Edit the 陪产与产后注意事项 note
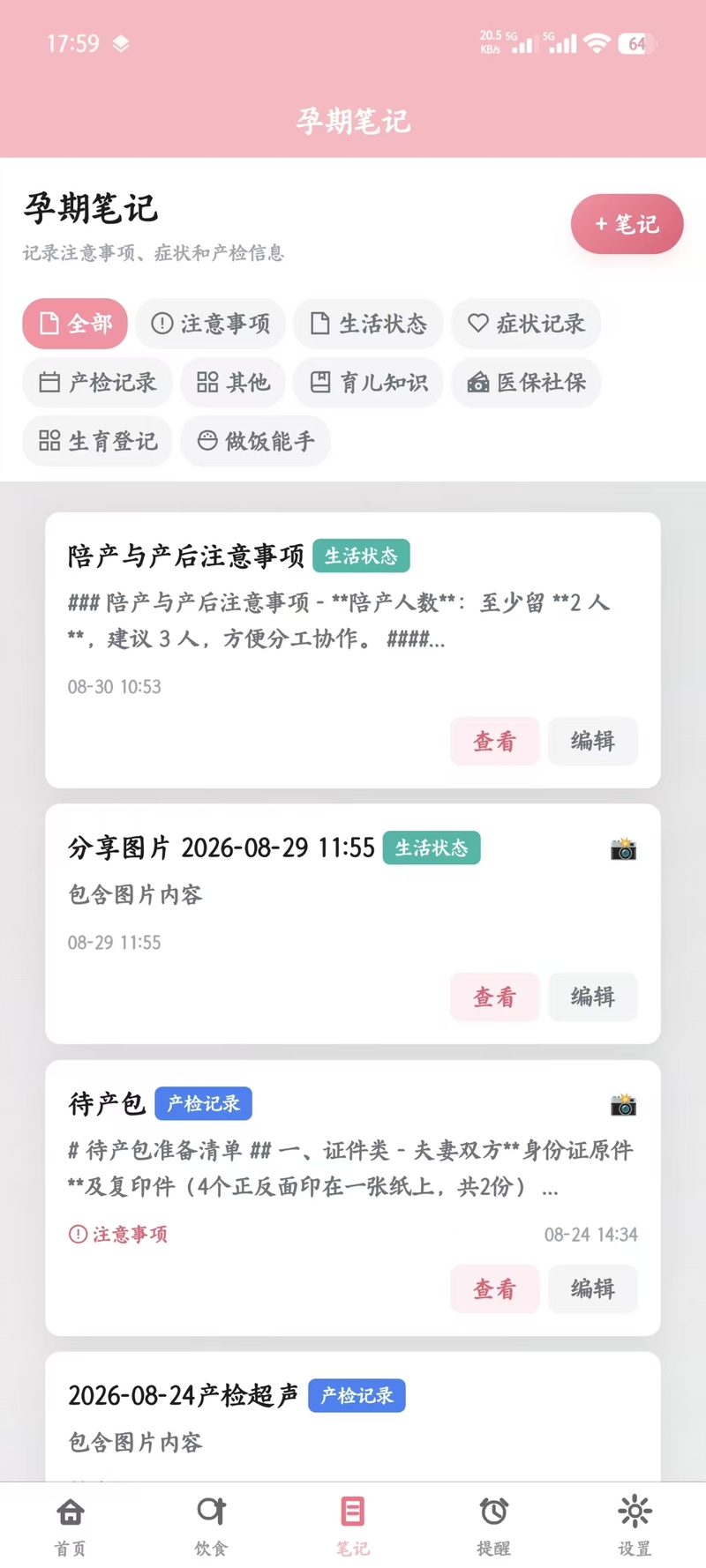The width and height of the screenshot is (706, 1568). (x=592, y=741)
